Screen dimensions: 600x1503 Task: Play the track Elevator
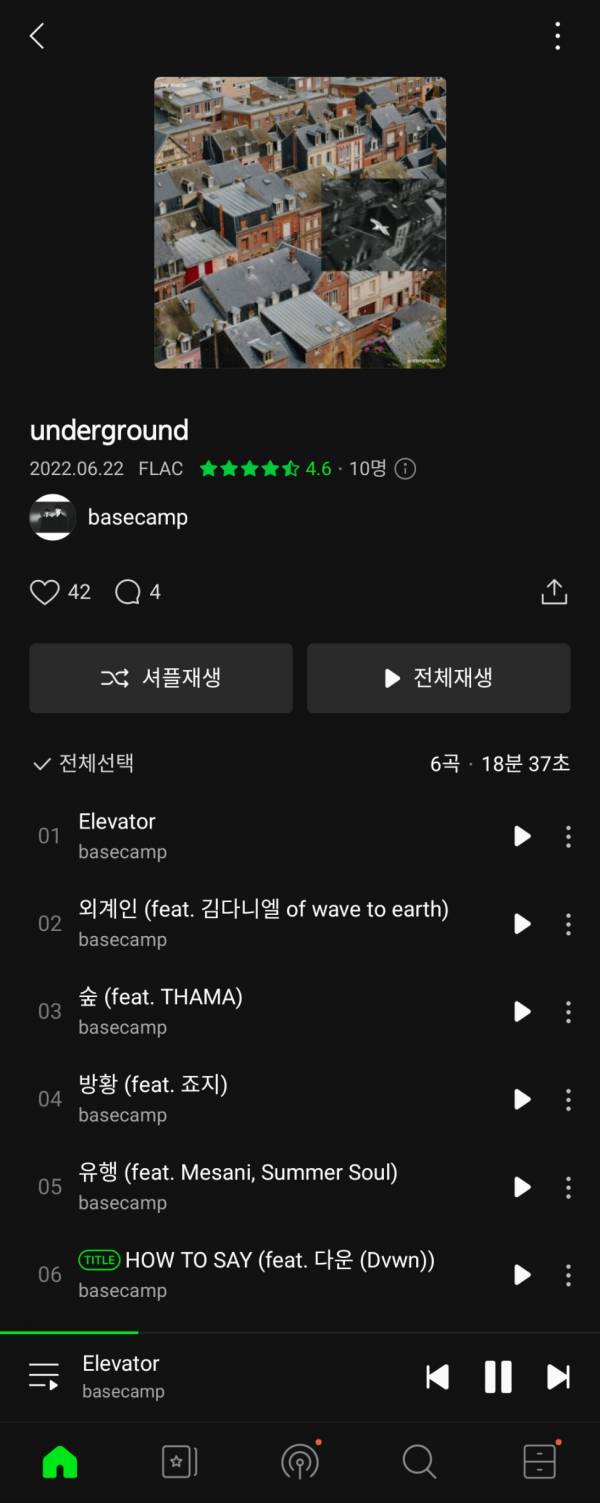pos(522,836)
